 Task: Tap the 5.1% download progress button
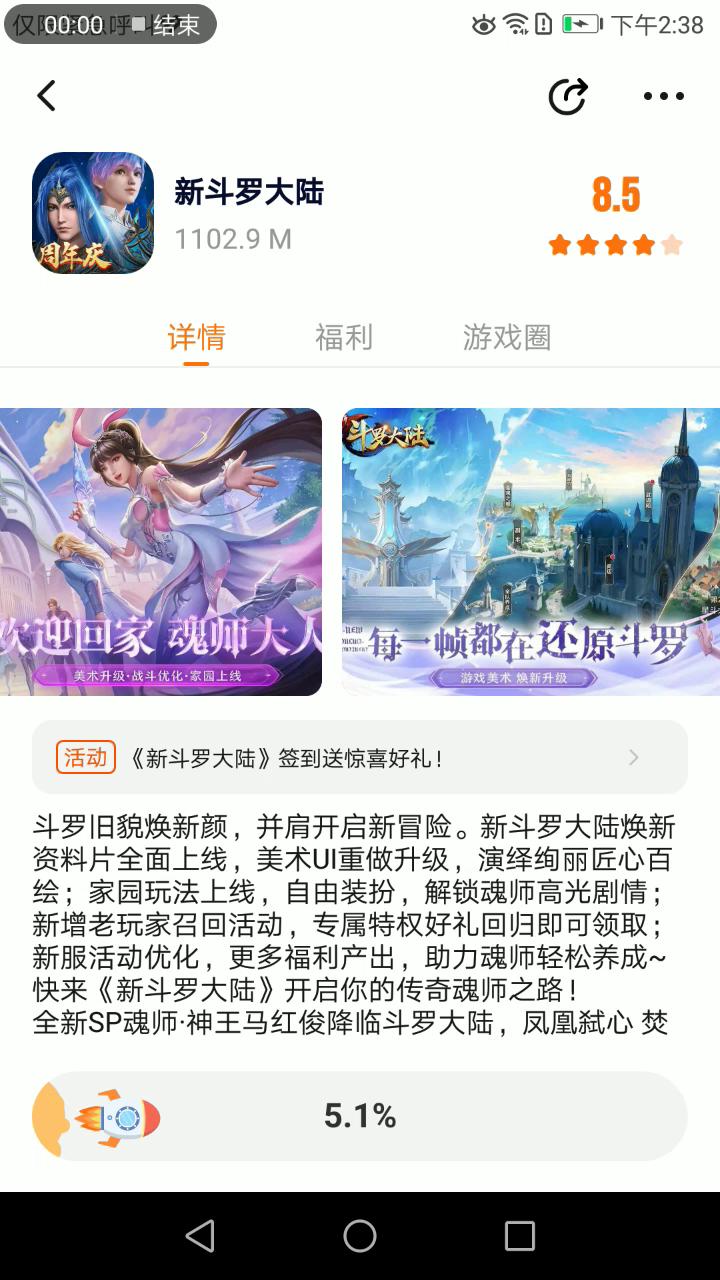pos(360,1116)
